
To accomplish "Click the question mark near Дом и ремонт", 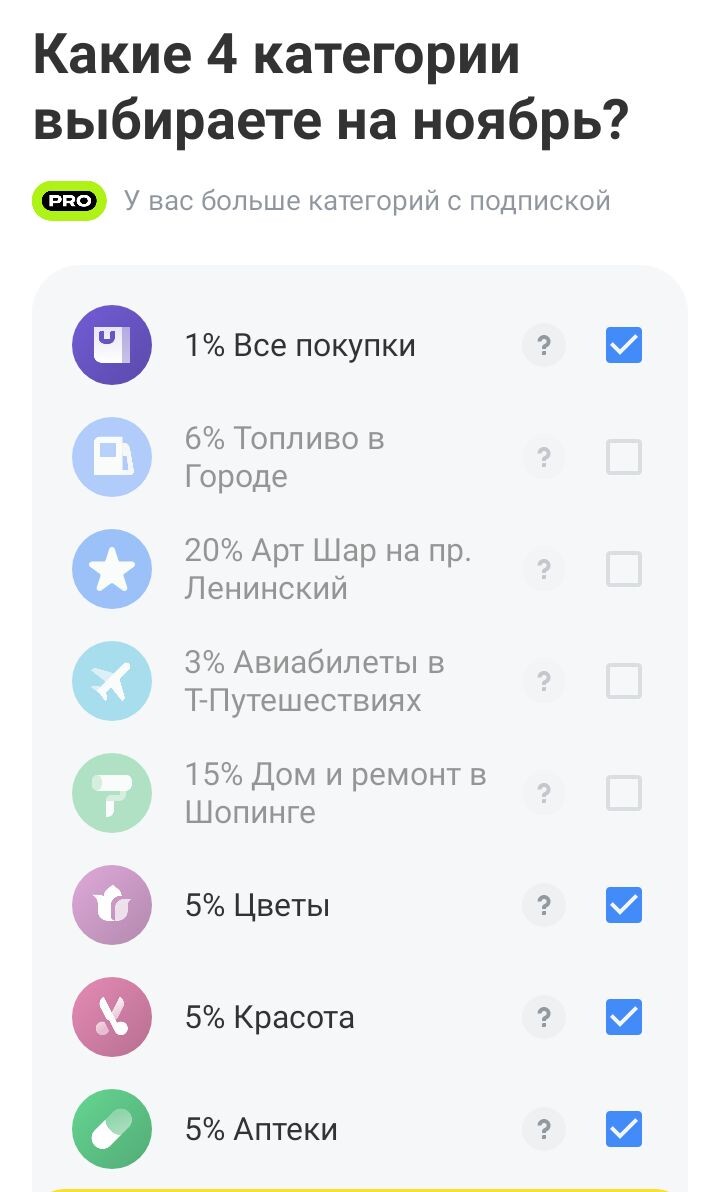I will [x=543, y=793].
